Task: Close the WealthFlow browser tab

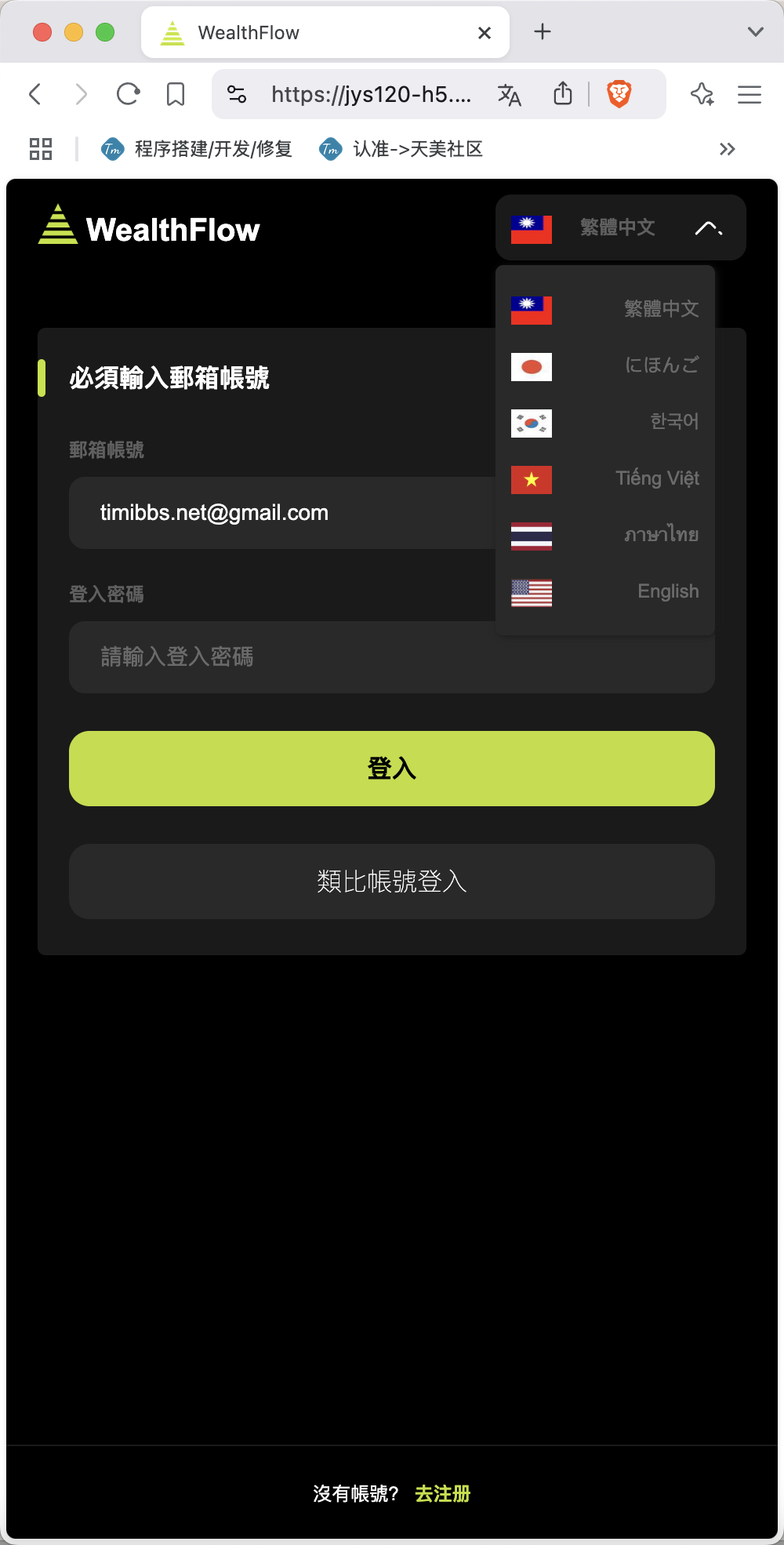Action: pyautogui.click(x=485, y=33)
